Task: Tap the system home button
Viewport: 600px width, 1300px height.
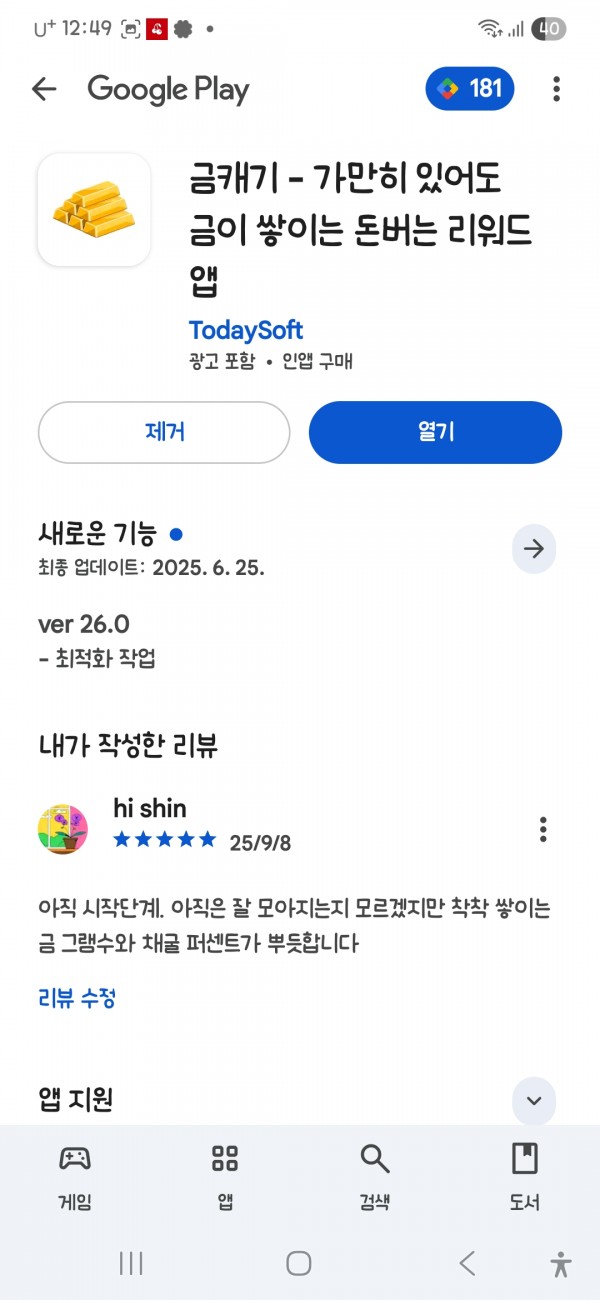Action: point(299,1263)
